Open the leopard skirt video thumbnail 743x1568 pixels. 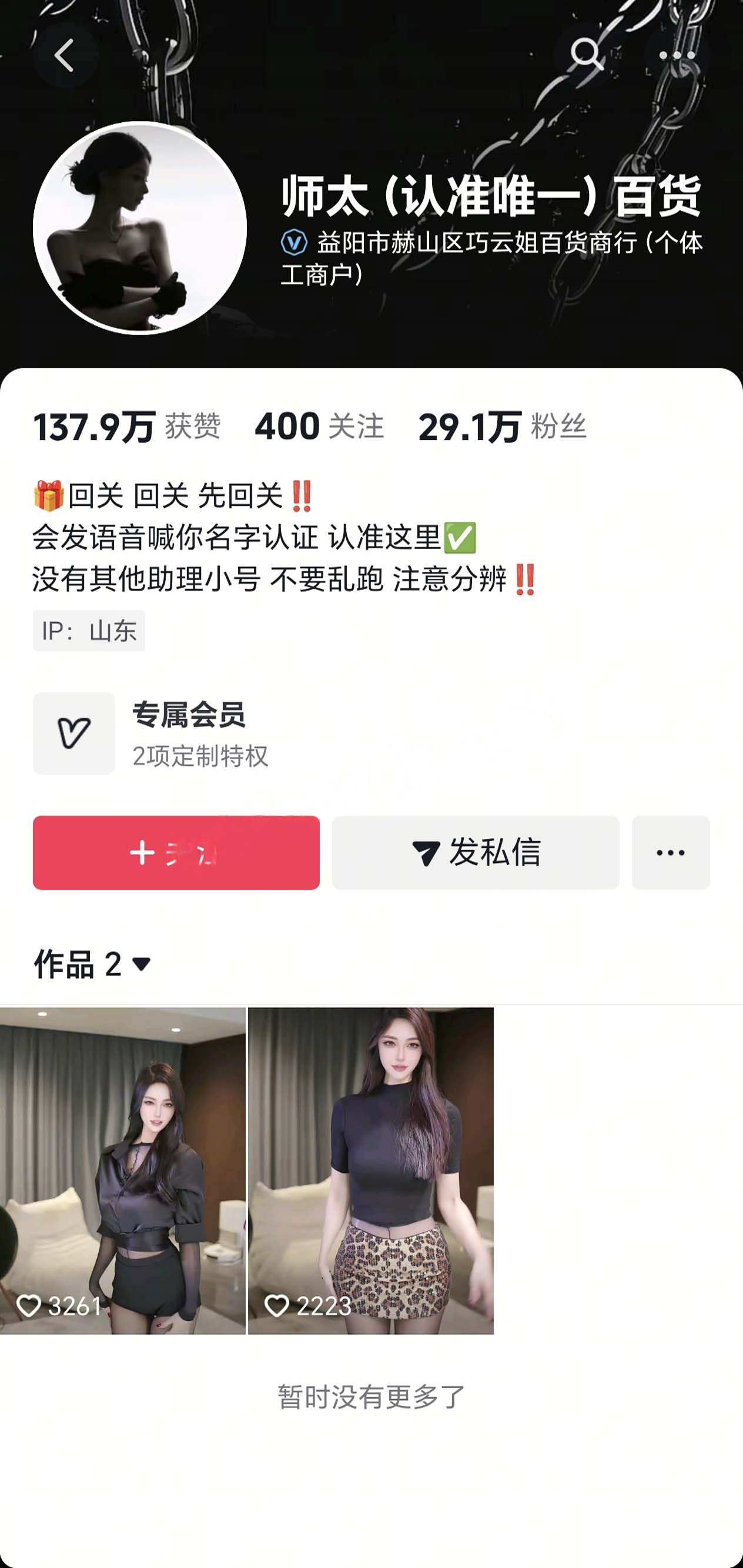(x=371, y=1162)
